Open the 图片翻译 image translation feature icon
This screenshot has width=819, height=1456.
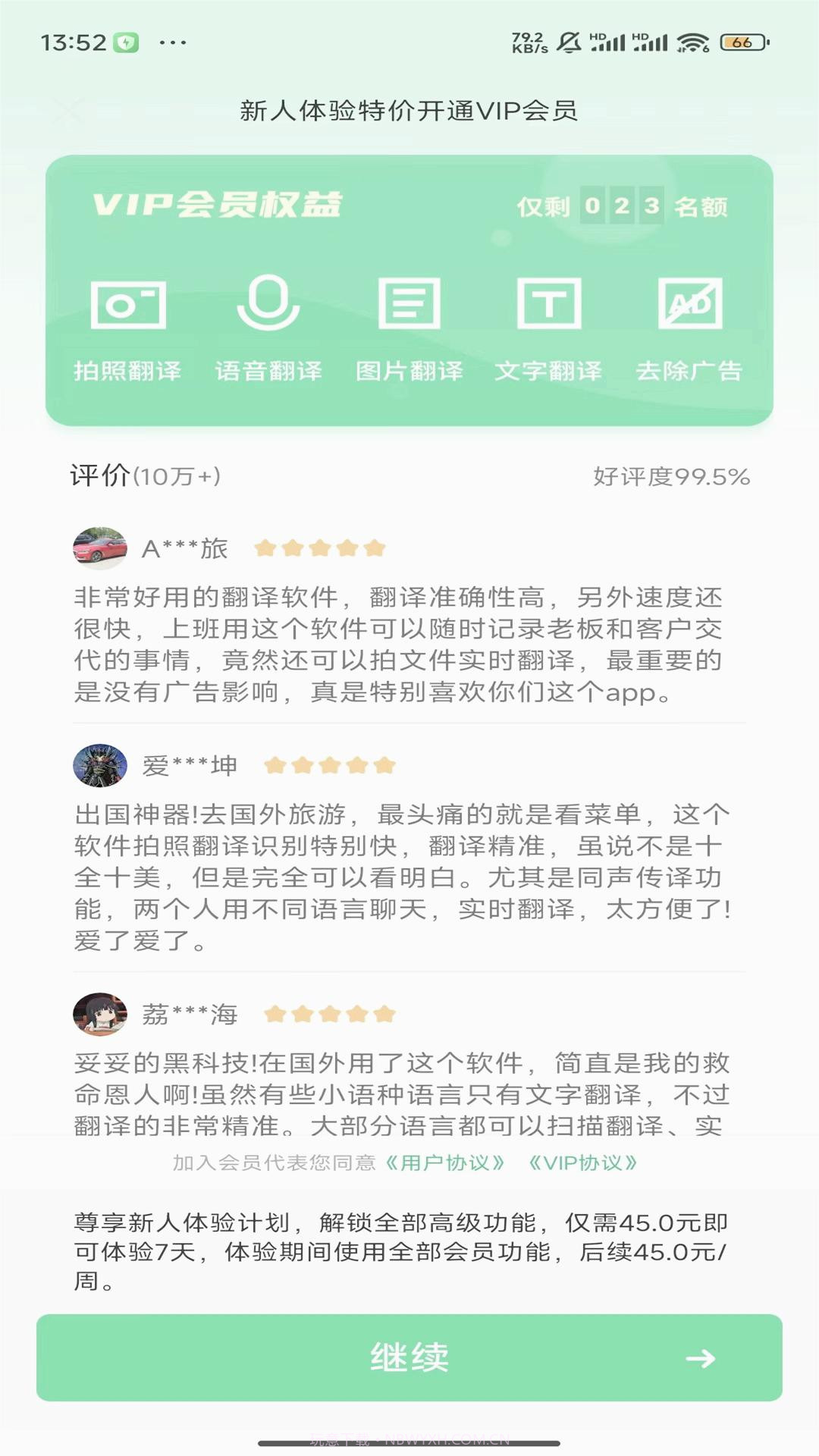(x=410, y=303)
